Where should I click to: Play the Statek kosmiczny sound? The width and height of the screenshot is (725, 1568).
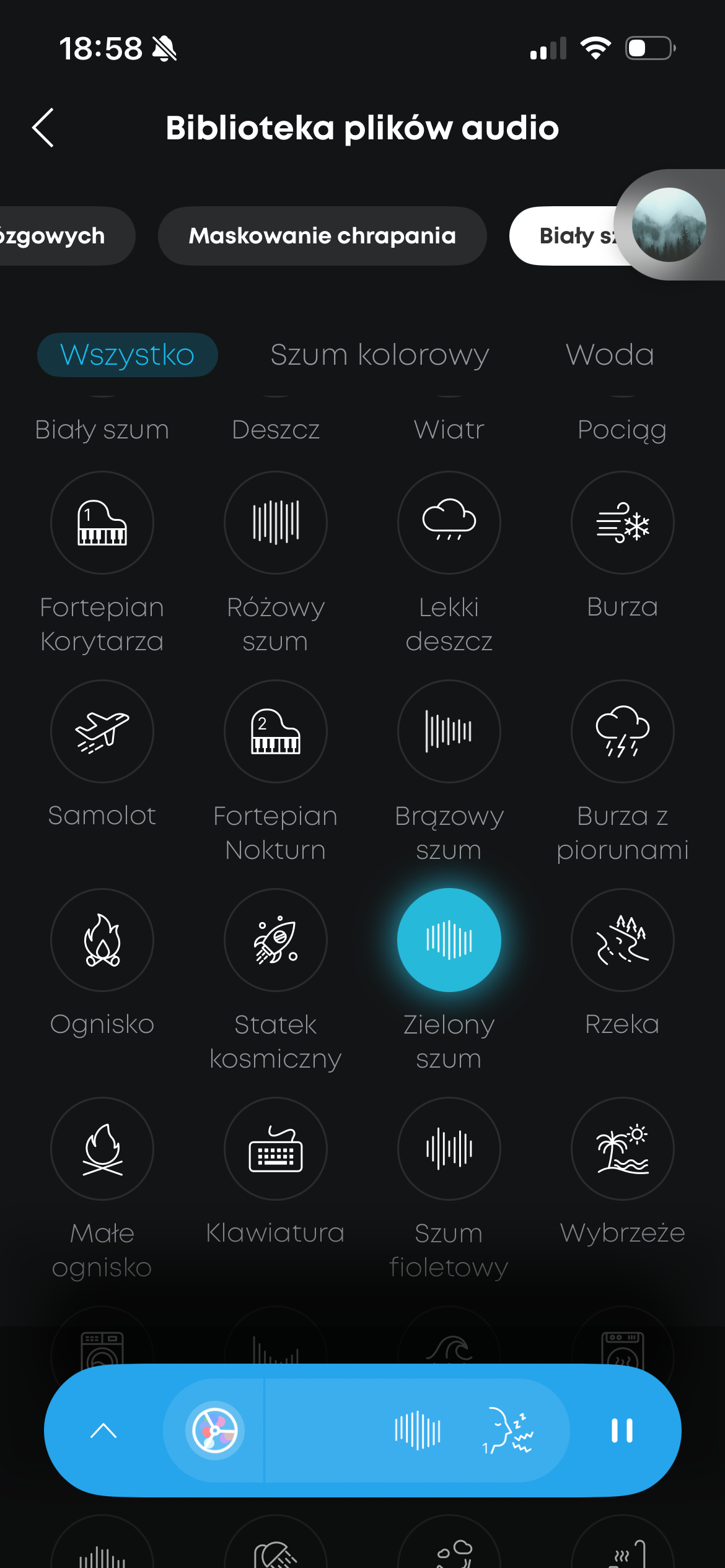276,940
